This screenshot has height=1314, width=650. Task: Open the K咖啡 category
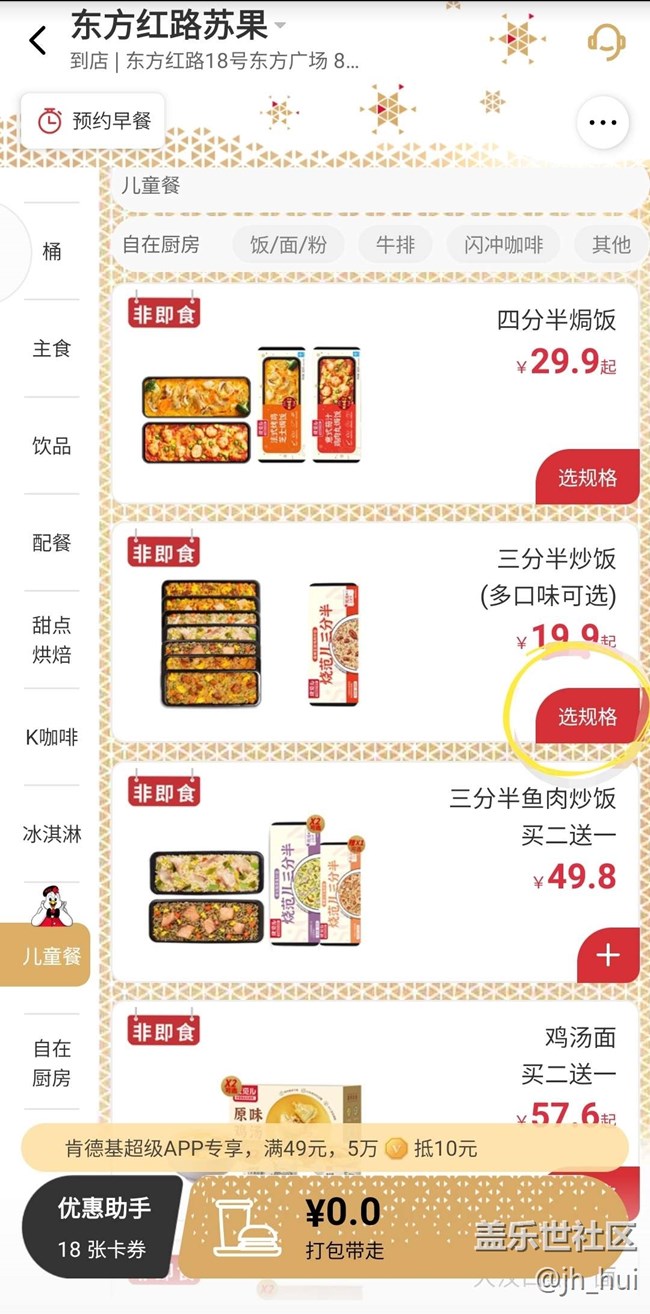[x=51, y=738]
